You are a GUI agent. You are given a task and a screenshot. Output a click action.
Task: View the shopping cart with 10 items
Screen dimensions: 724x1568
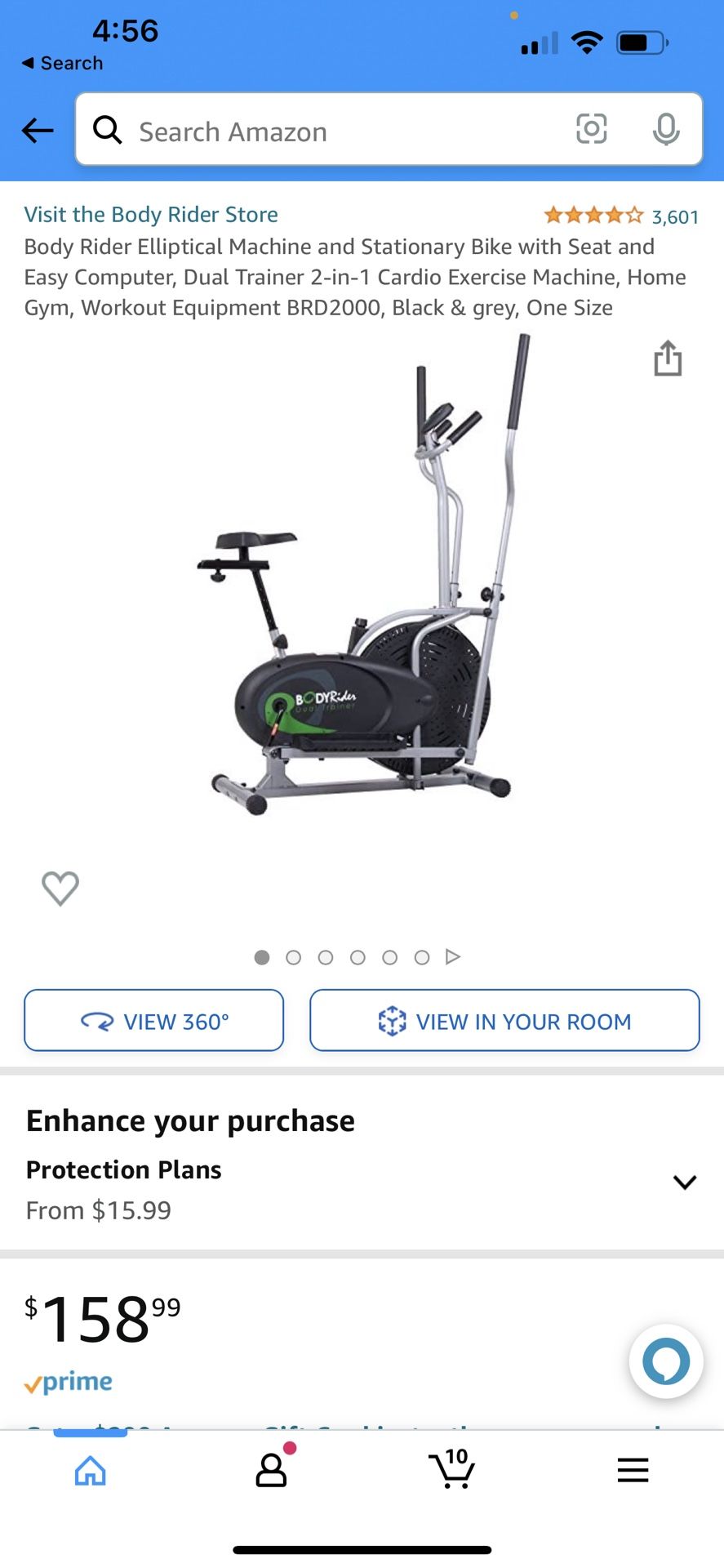(x=452, y=1470)
